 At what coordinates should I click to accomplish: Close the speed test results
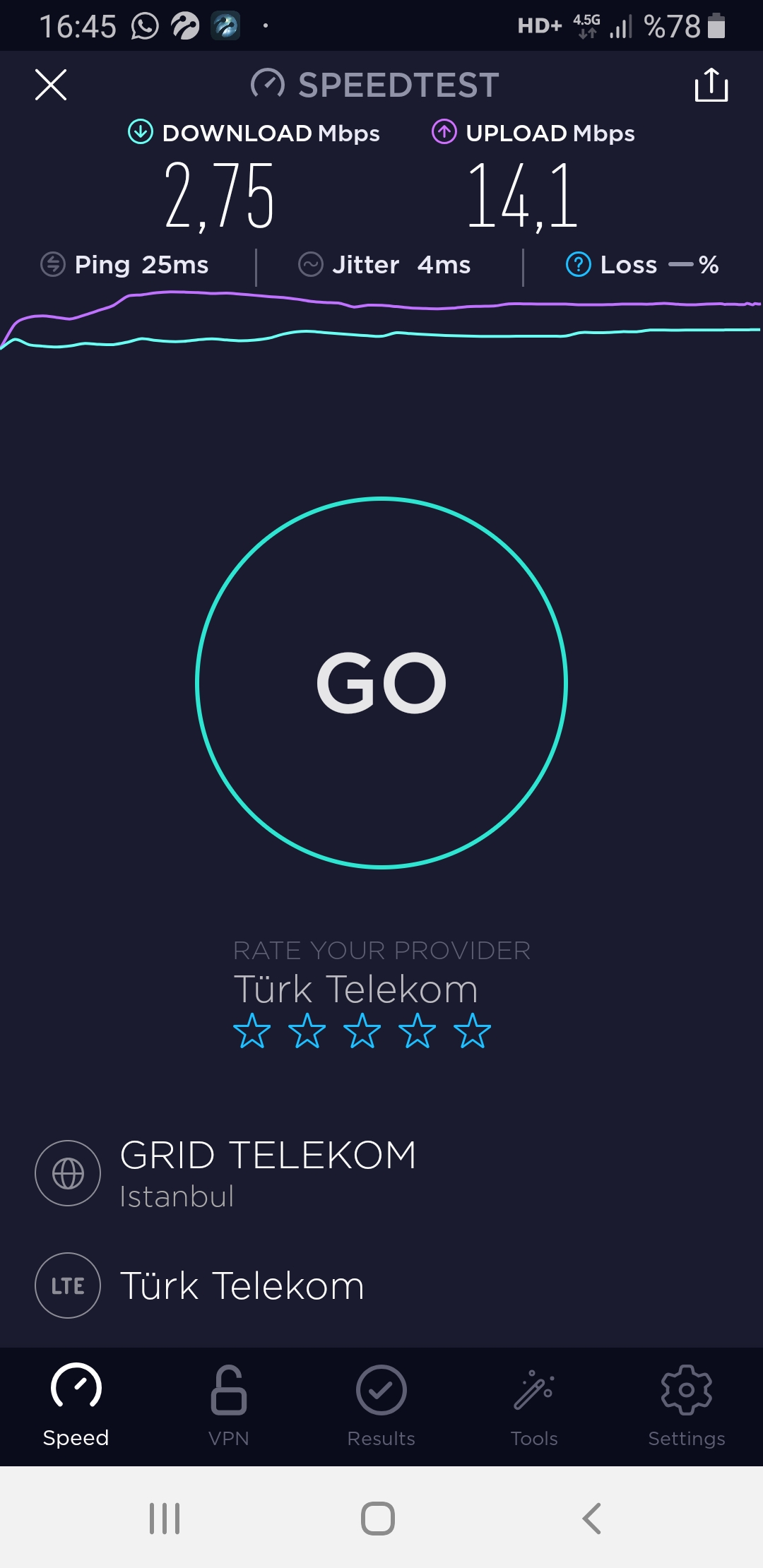click(51, 85)
